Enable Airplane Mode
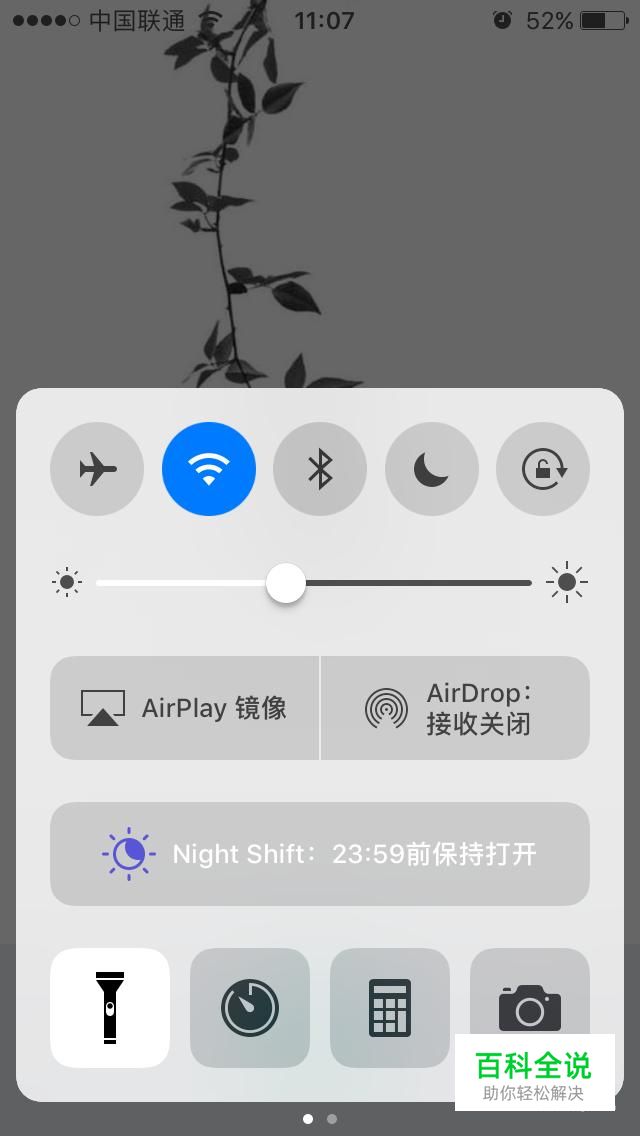Screen dimensions: 640x1136 [97, 469]
